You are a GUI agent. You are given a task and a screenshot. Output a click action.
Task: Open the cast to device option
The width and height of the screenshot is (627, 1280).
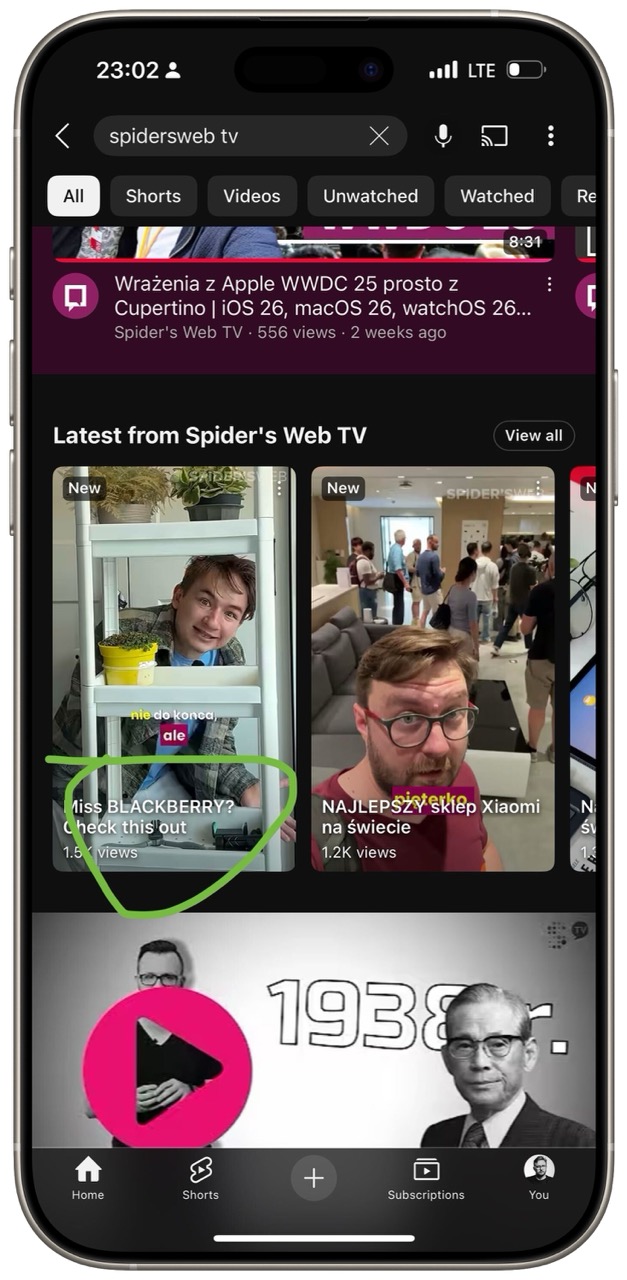pos(494,136)
